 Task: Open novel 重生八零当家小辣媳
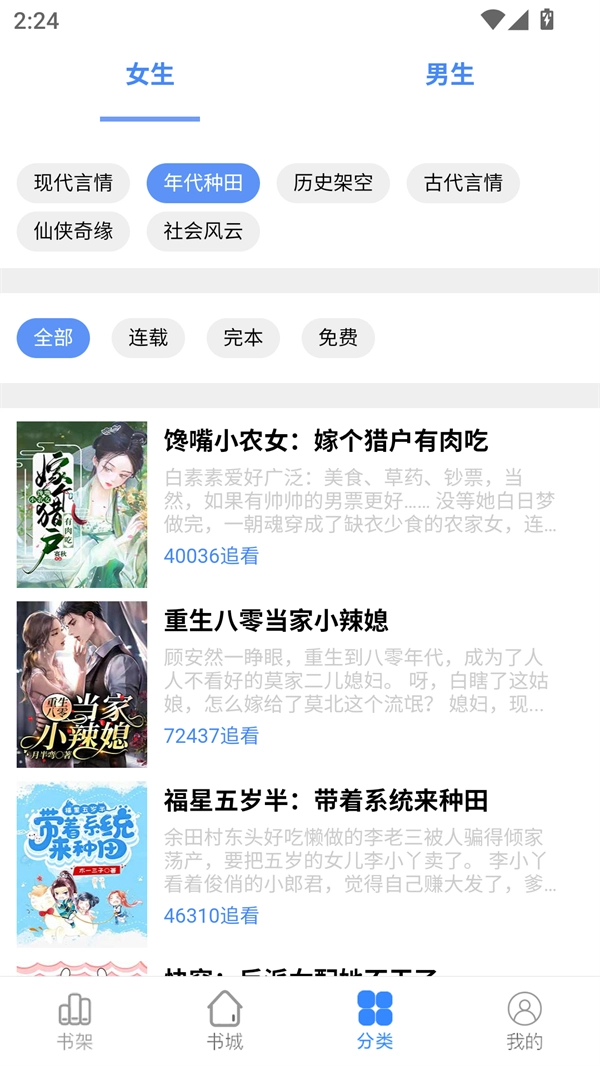[275, 620]
